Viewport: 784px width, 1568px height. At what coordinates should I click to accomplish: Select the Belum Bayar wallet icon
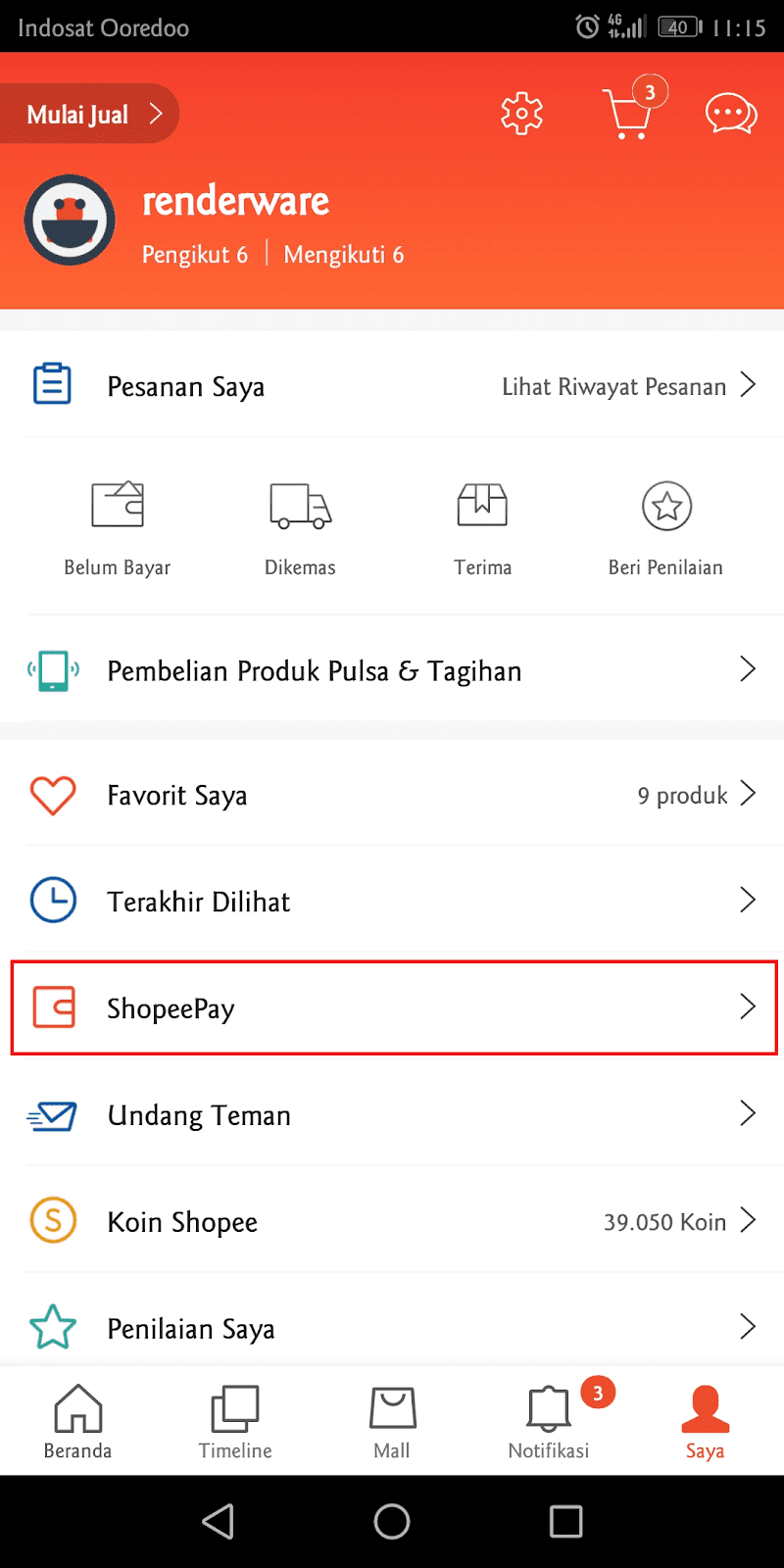pyautogui.click(x=117, y=505)
